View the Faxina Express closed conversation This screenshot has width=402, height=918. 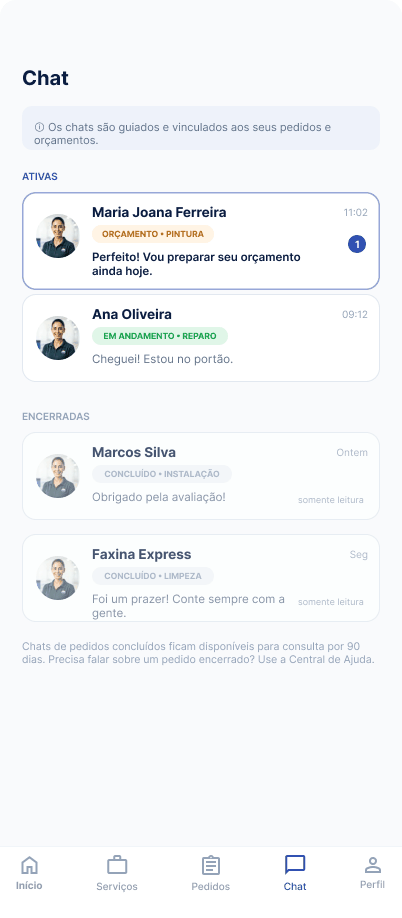(x=201, y=578)
